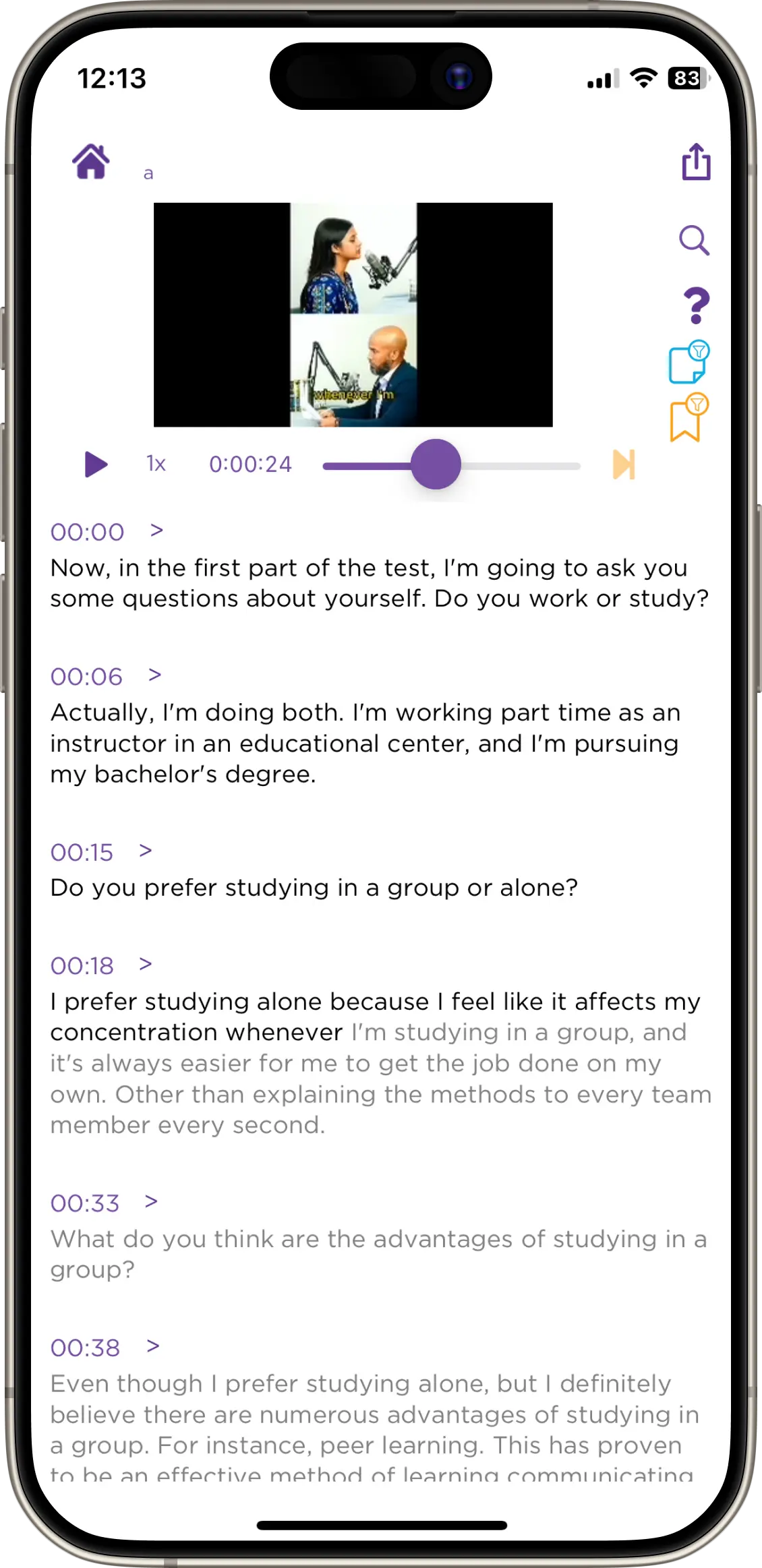Open the help question mark
Screen dimensions: 762x1568
click(x=696, y=305)
